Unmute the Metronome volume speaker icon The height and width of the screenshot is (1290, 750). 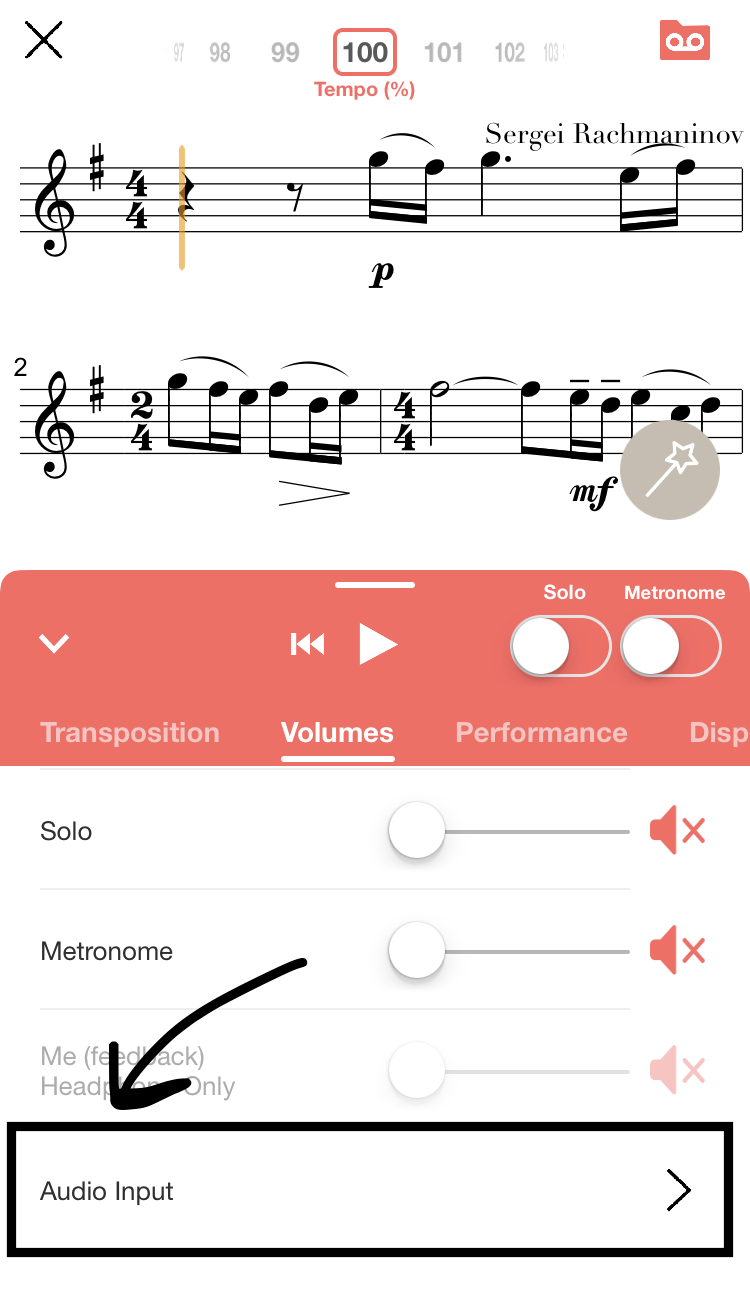point(677,951)
